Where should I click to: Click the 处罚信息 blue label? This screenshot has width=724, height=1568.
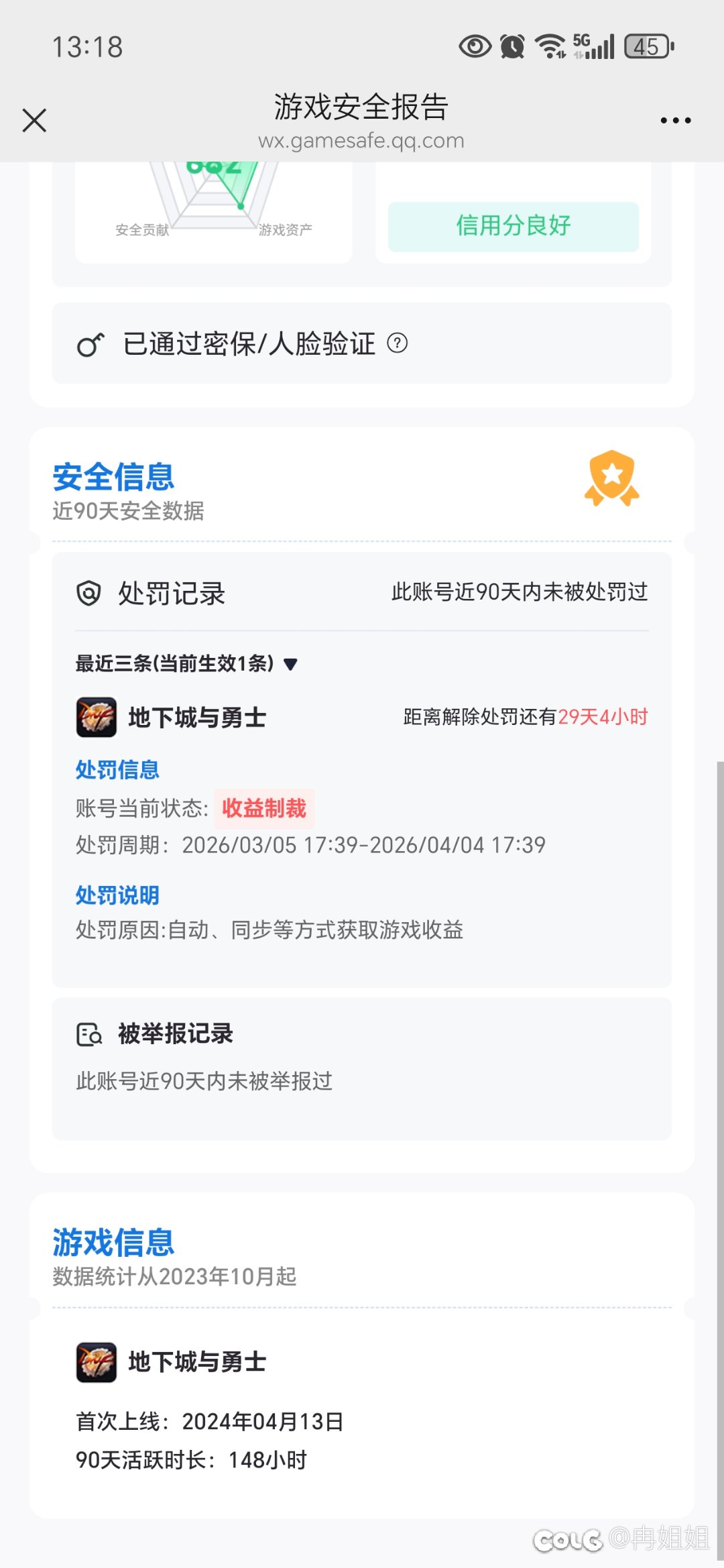(117, 769)
